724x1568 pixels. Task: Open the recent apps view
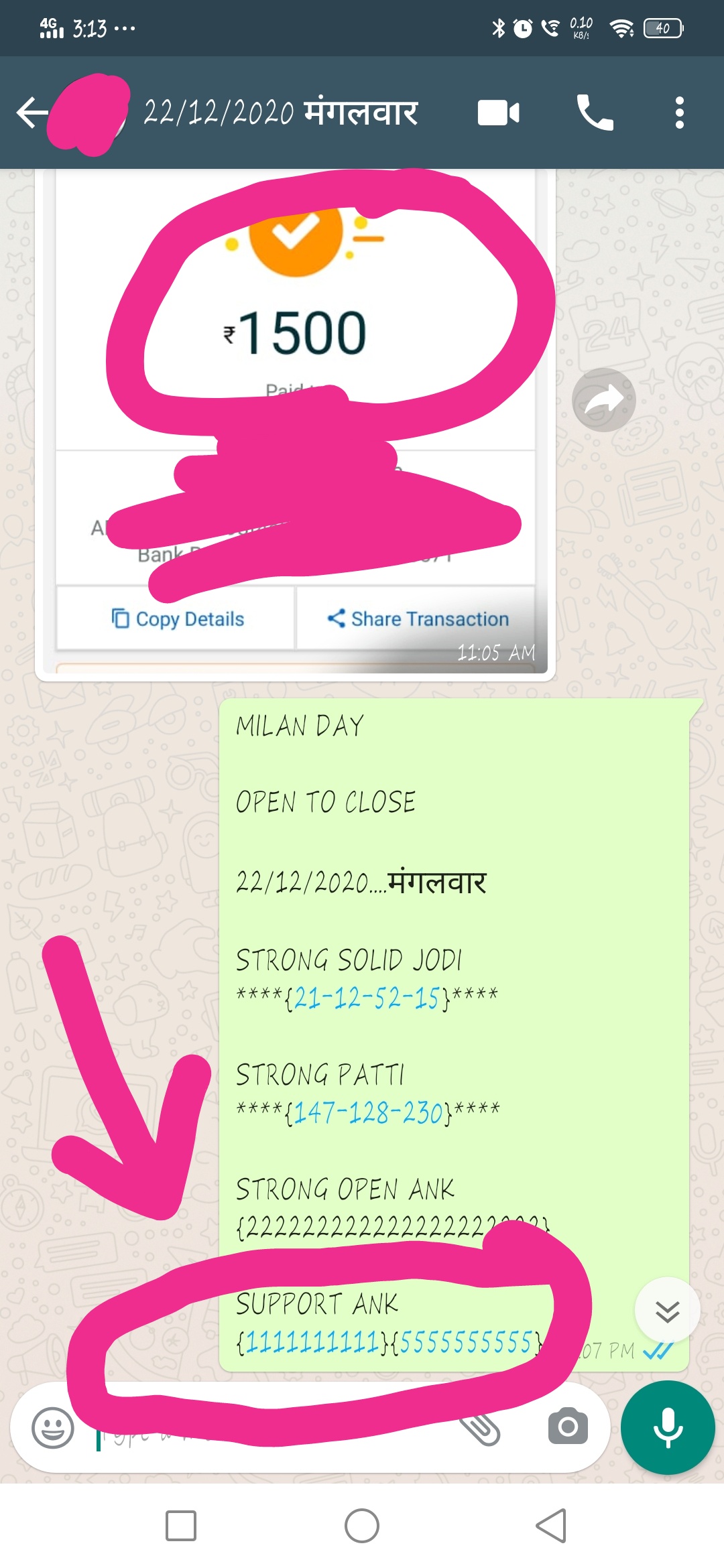[181, 1526]
